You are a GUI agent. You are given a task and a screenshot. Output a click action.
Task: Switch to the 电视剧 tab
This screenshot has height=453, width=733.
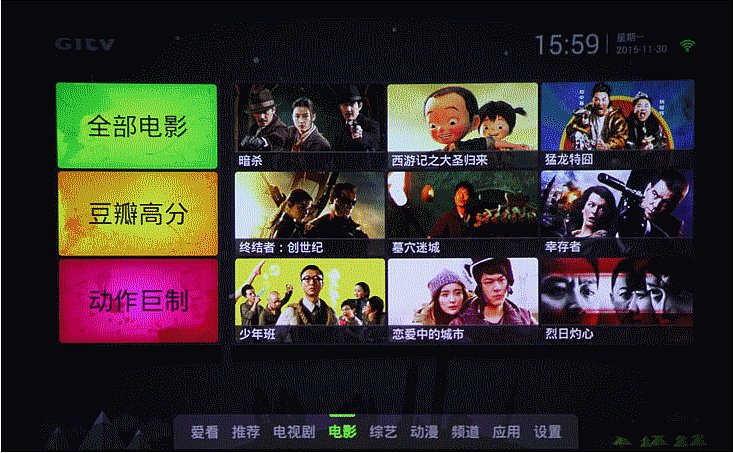coord(294,432)
